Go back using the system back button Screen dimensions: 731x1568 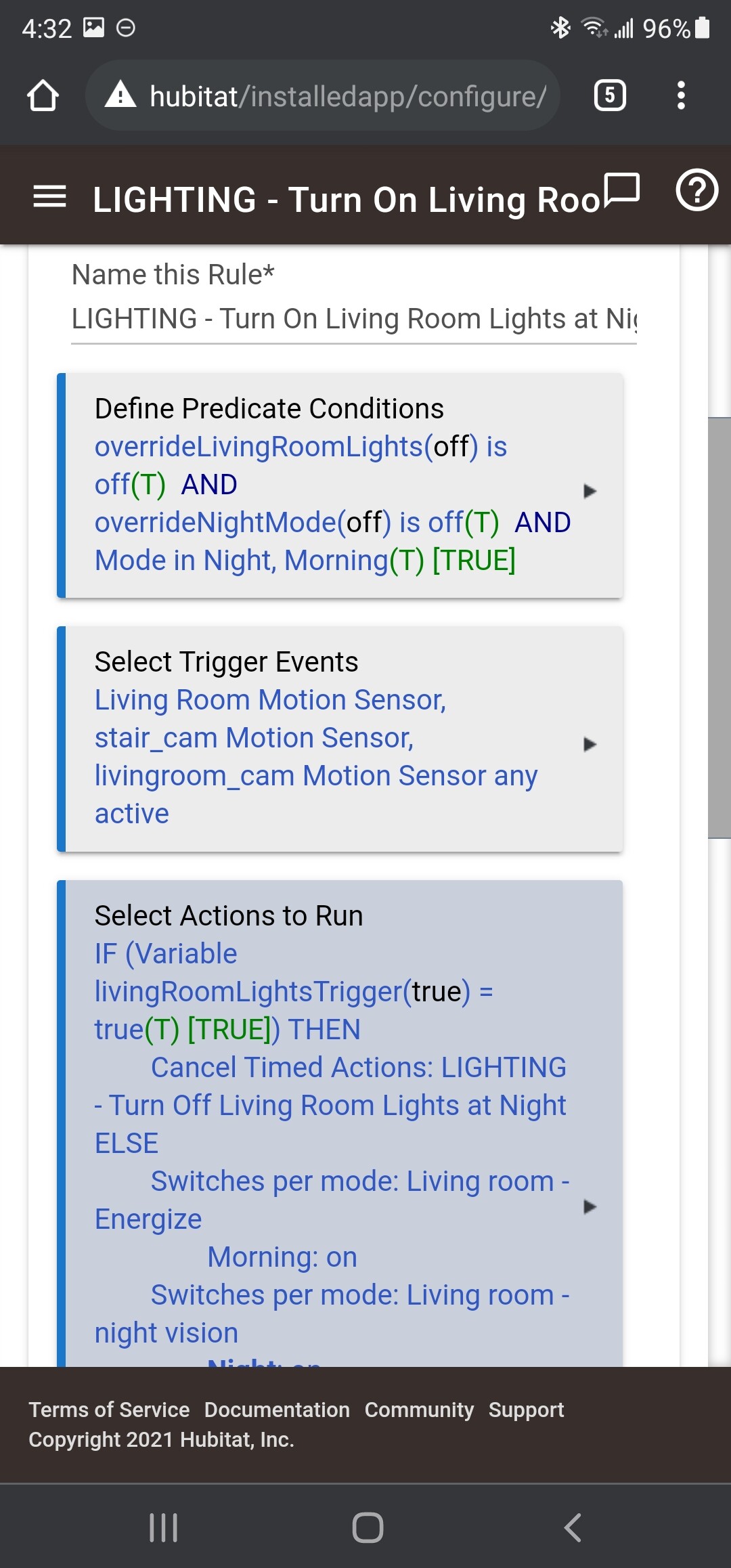[x=572, y=1527]
